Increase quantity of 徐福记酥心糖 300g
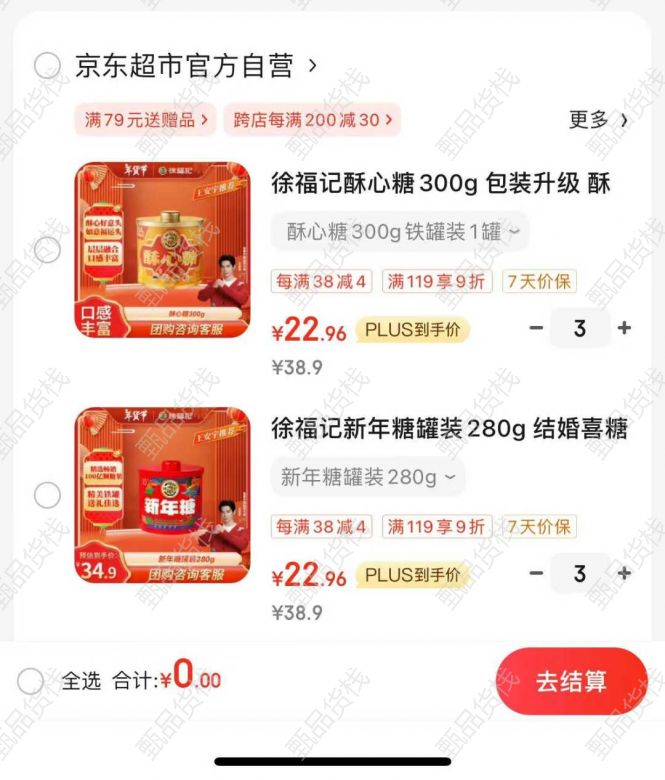665x780 pixels. point(624,328)
